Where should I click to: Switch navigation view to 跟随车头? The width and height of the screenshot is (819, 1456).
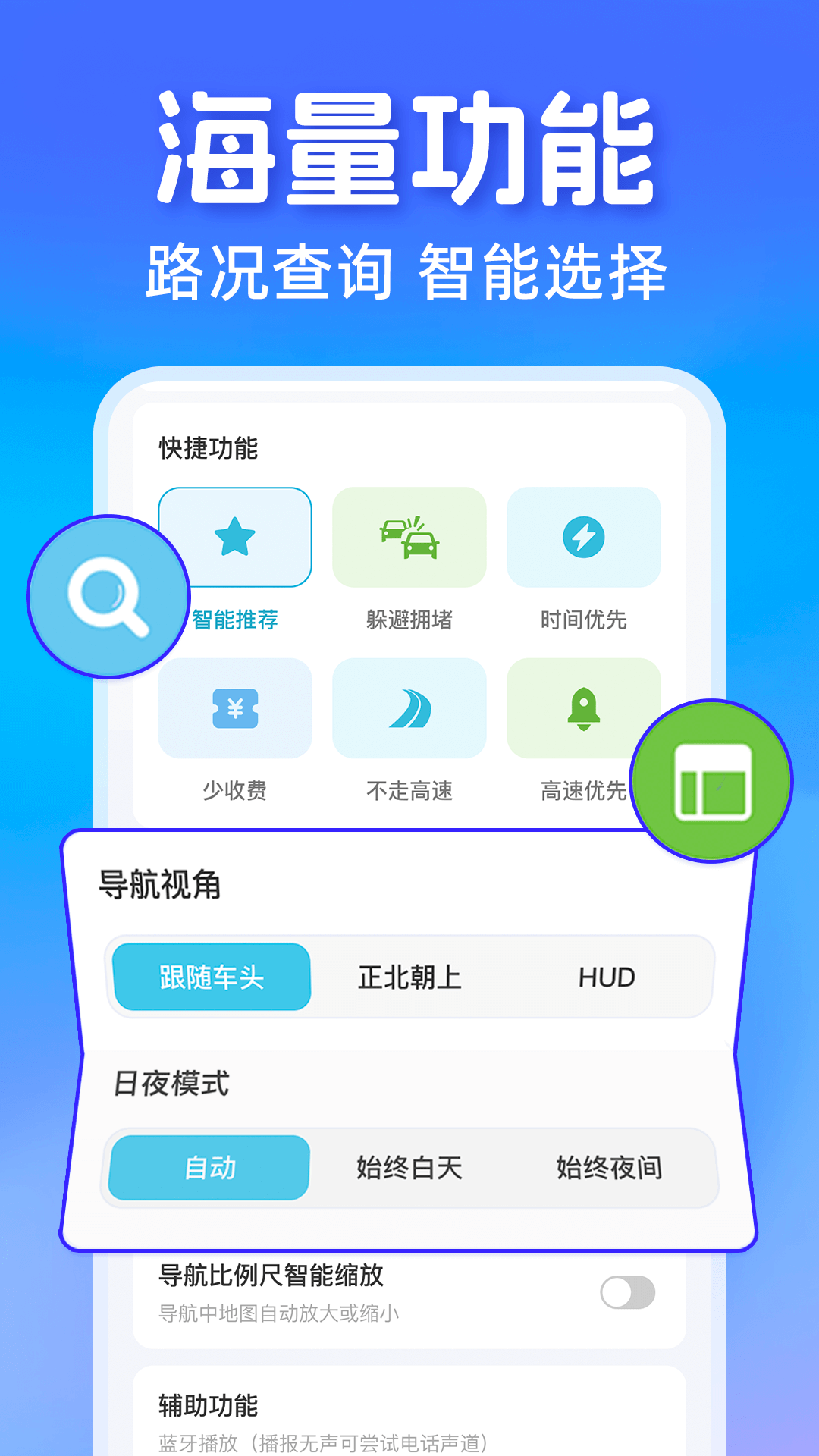(211, 977)
